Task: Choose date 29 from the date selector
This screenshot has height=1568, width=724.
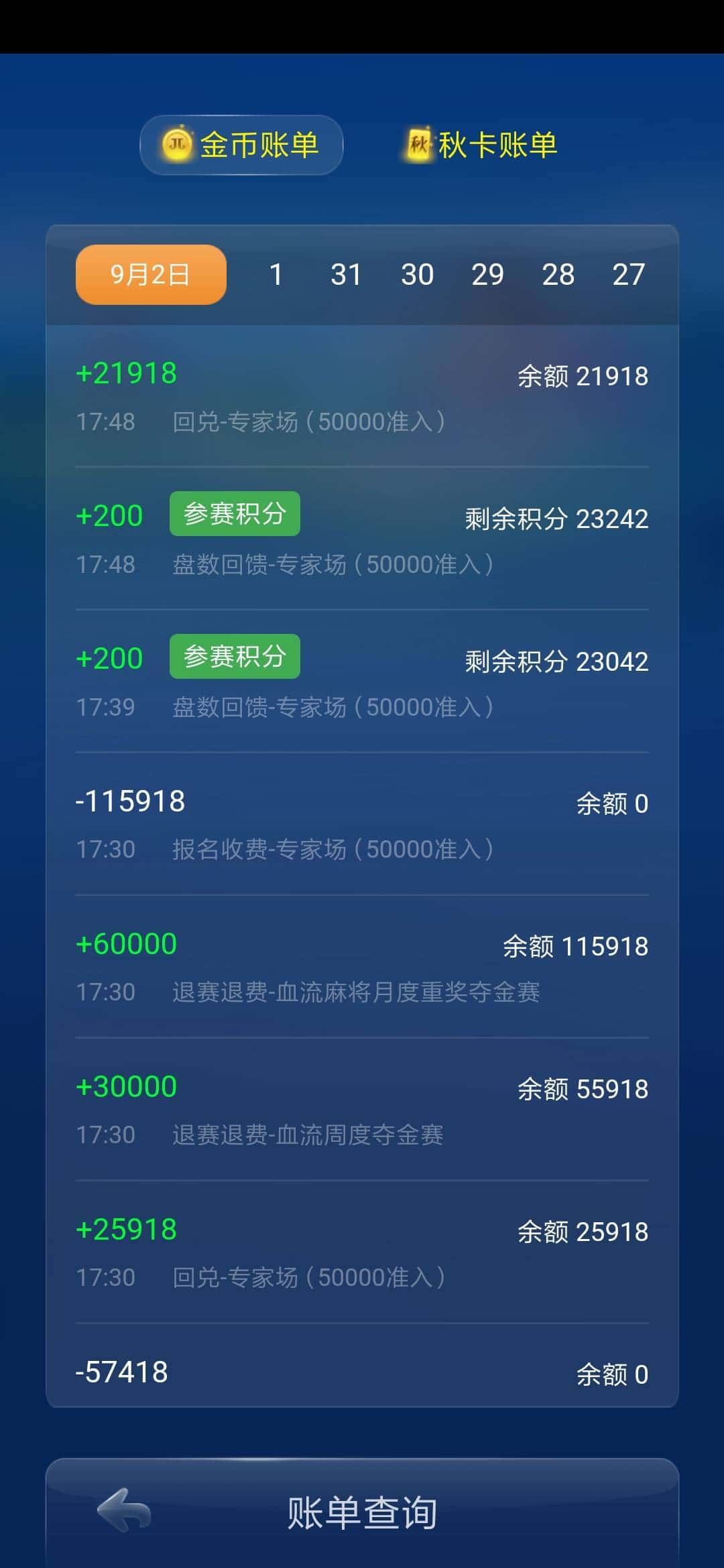Action: point(489,275)
